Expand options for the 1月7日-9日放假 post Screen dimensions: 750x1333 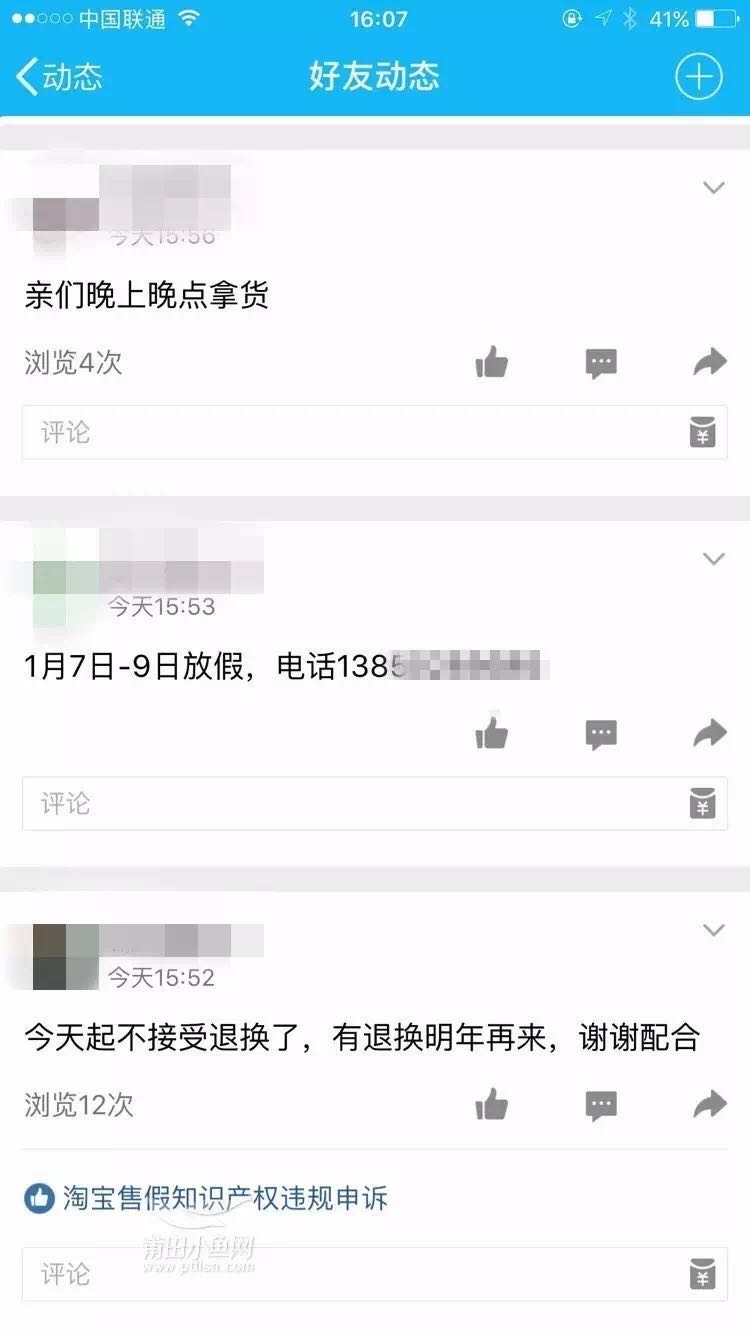point(713,559)
